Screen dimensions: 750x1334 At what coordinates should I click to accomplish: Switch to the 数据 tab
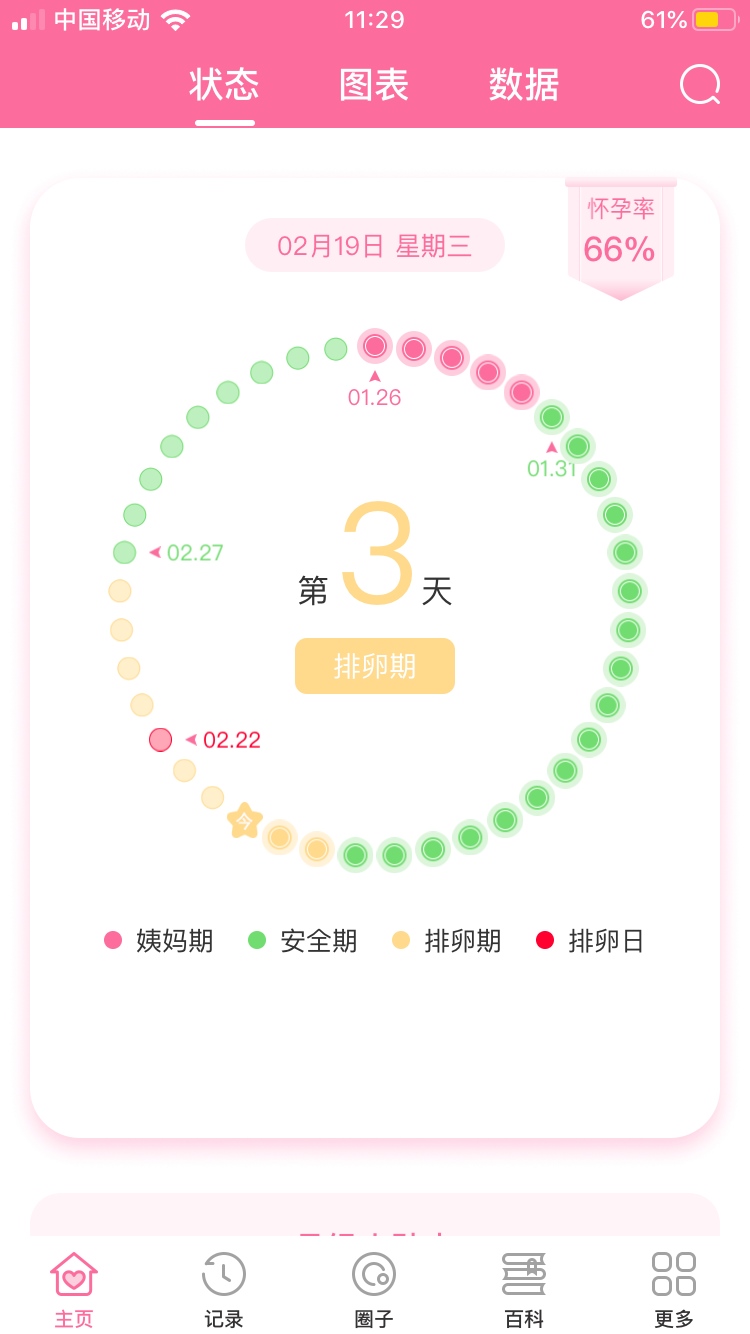pos(524,85)
